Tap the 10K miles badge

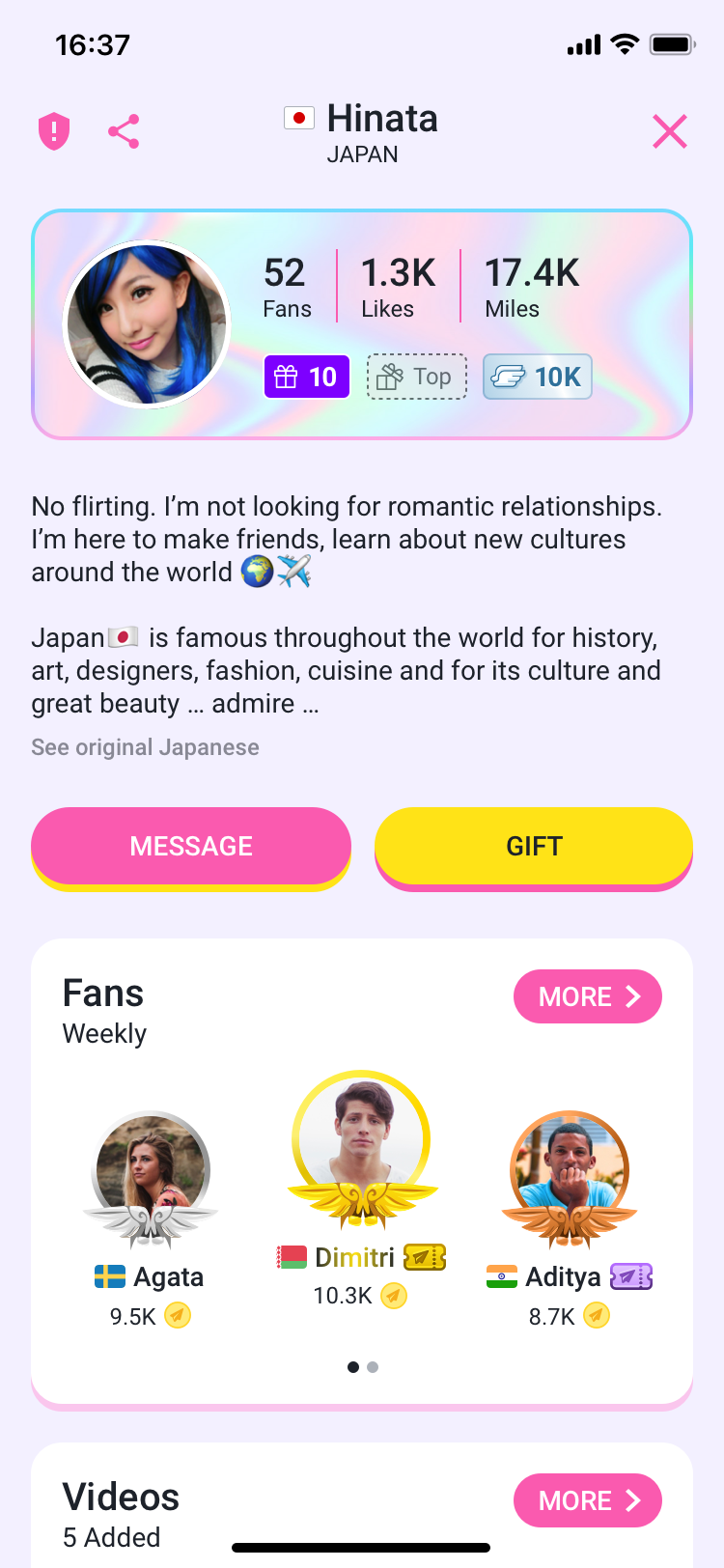[537, 377]
